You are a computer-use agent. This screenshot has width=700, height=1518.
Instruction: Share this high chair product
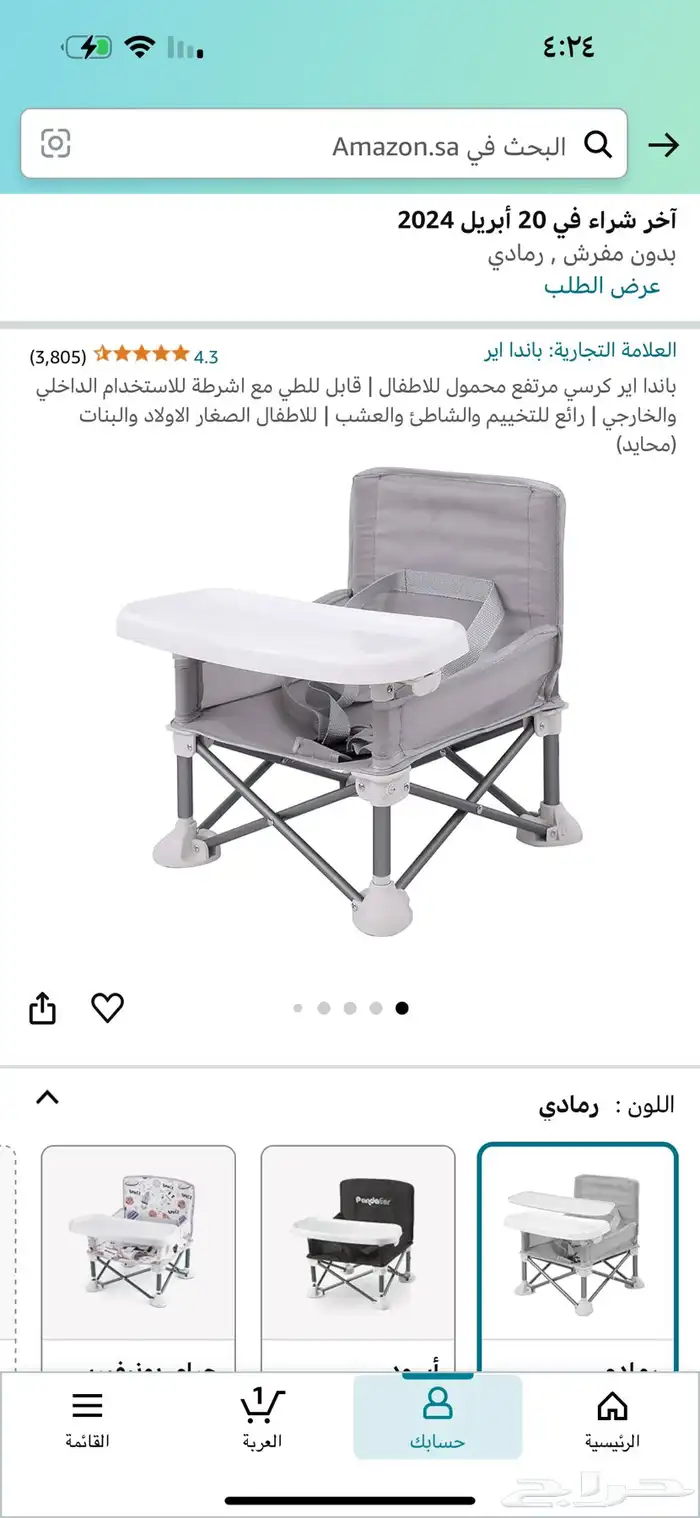(42, 1008)
